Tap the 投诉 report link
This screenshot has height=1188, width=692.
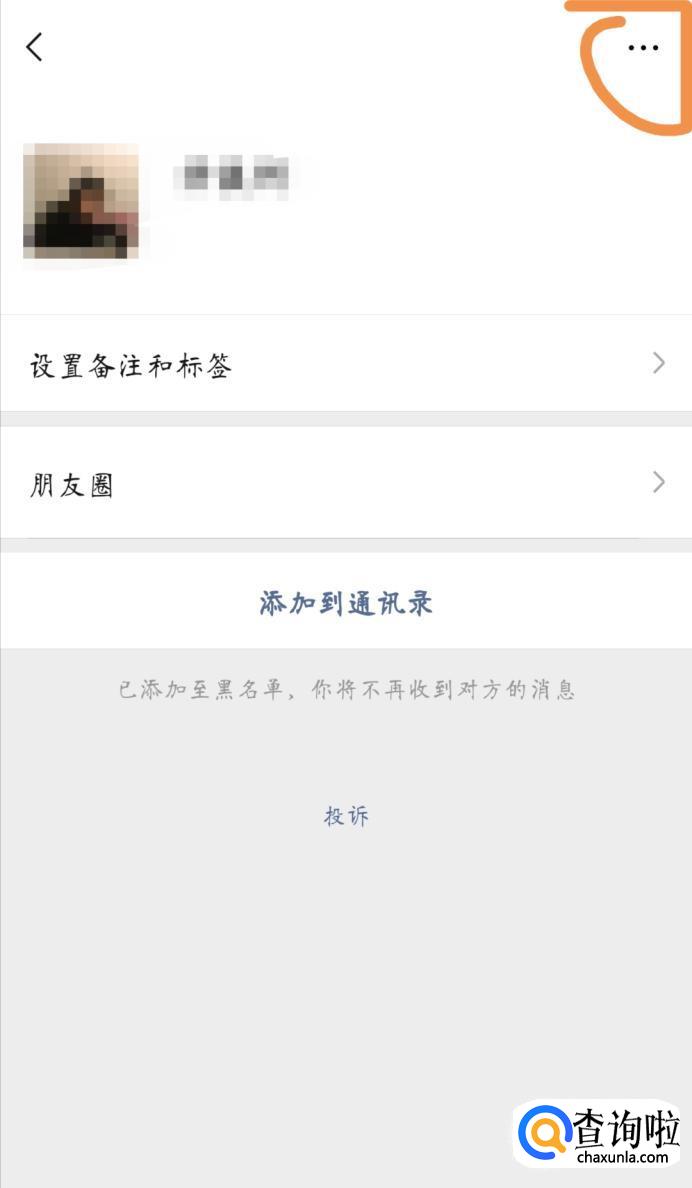346,816
